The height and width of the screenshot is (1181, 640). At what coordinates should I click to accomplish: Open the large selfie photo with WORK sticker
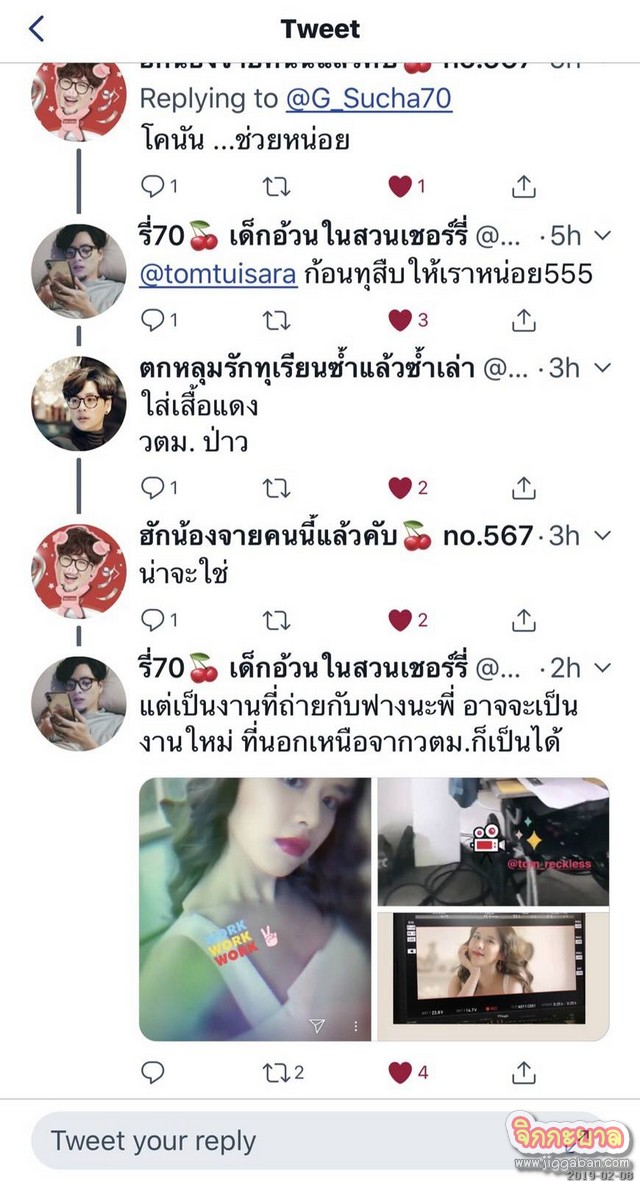[x=255, y=909]
